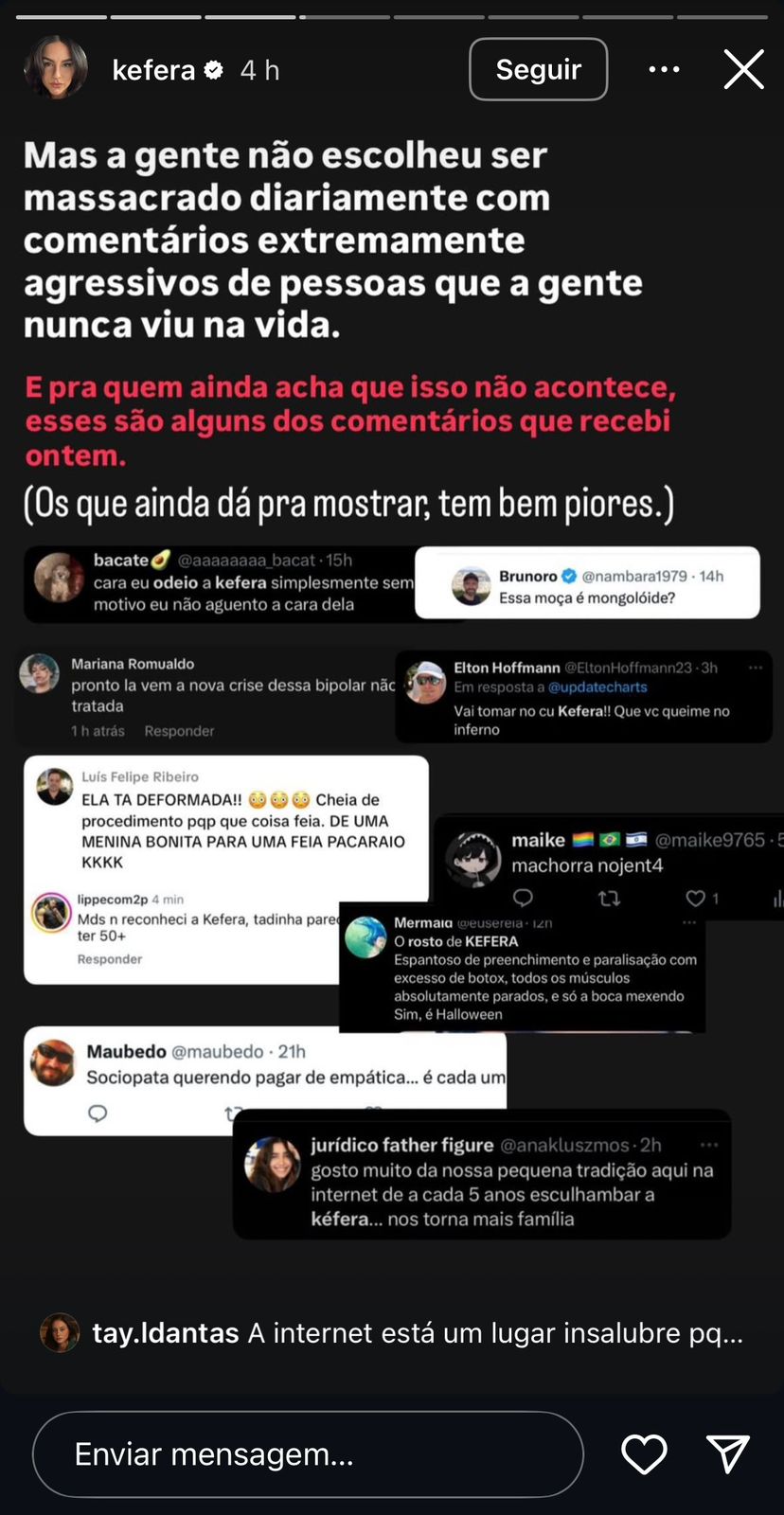The height and width of the screenshot is (1515, 784).
Task: Follow kefera with the Seguir button
Action: 538,69
